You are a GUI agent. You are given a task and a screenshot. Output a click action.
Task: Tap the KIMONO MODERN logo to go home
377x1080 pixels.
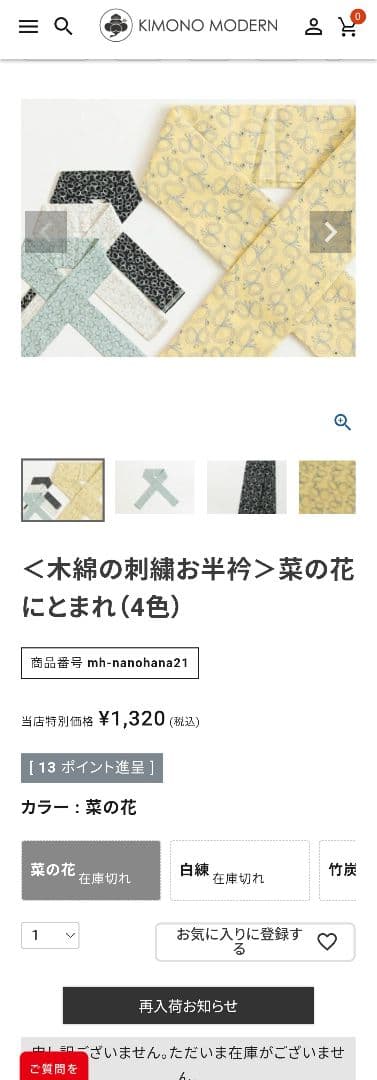pyautogui.click(x=189, y=26)
